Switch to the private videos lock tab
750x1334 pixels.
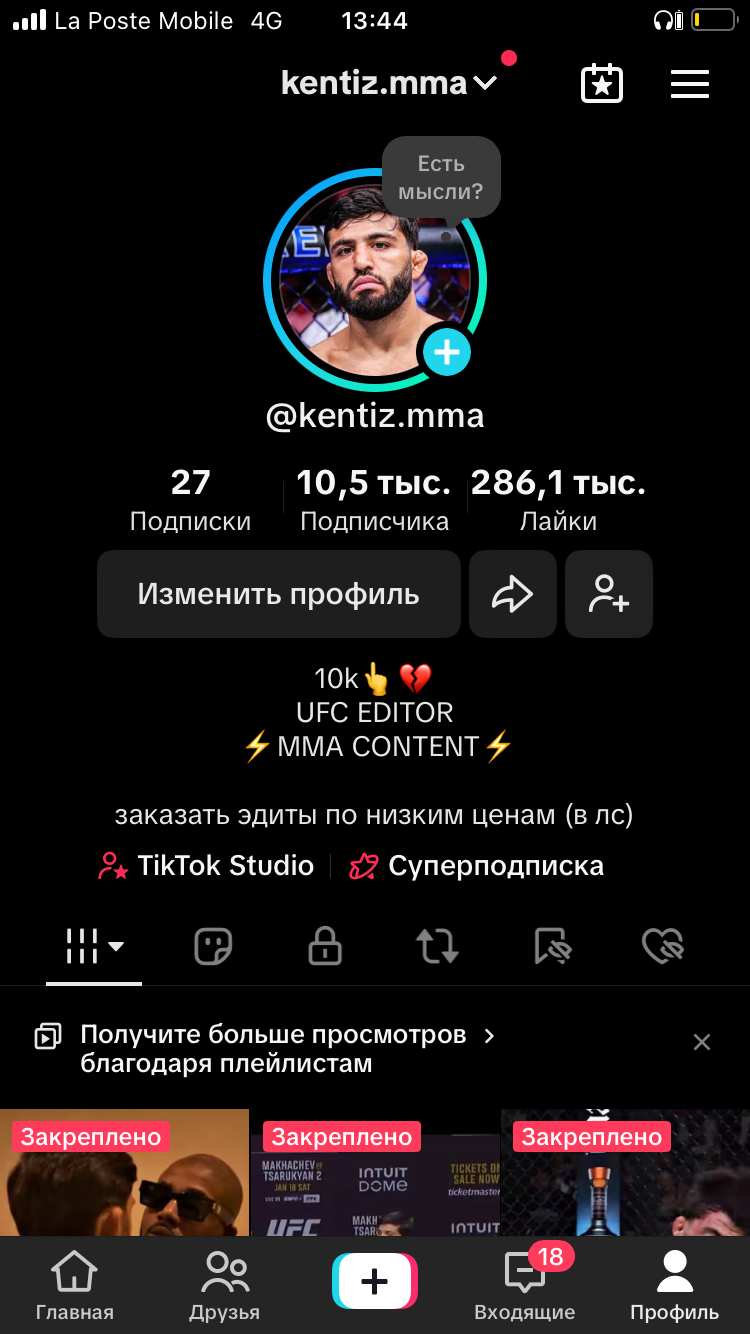point(325,946)
